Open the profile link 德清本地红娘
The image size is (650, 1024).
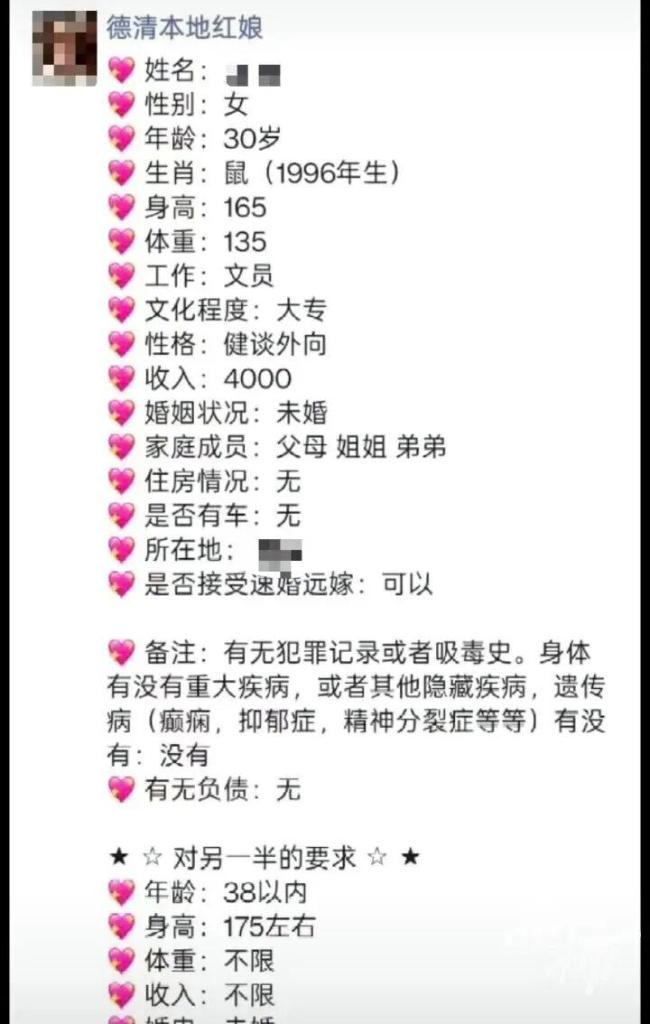pos(185,28)
